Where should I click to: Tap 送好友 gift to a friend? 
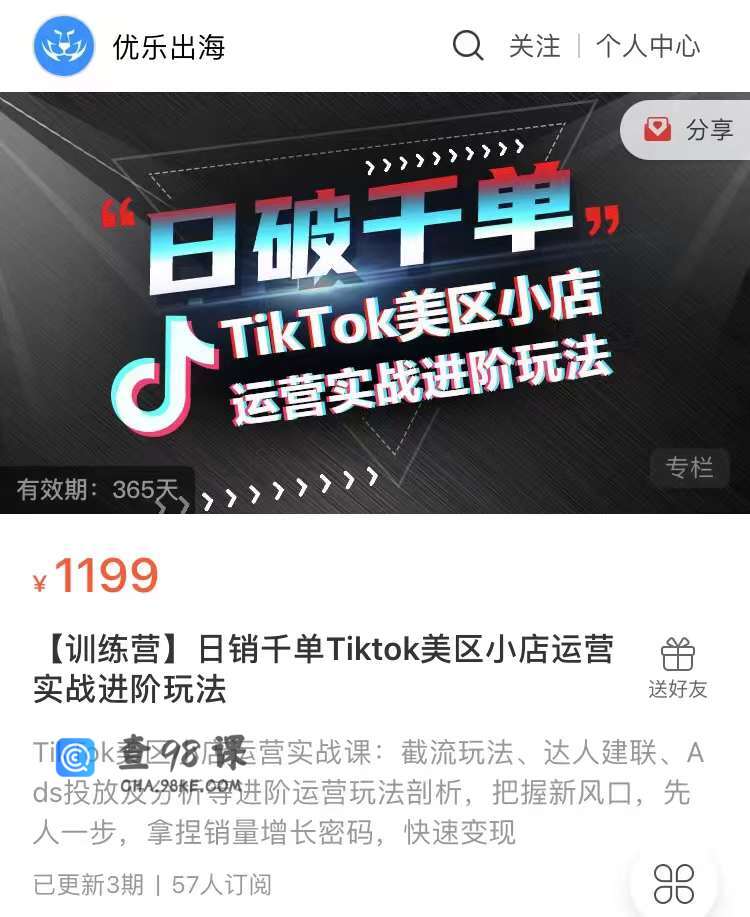pyautogui.click(x=677, y=668)
